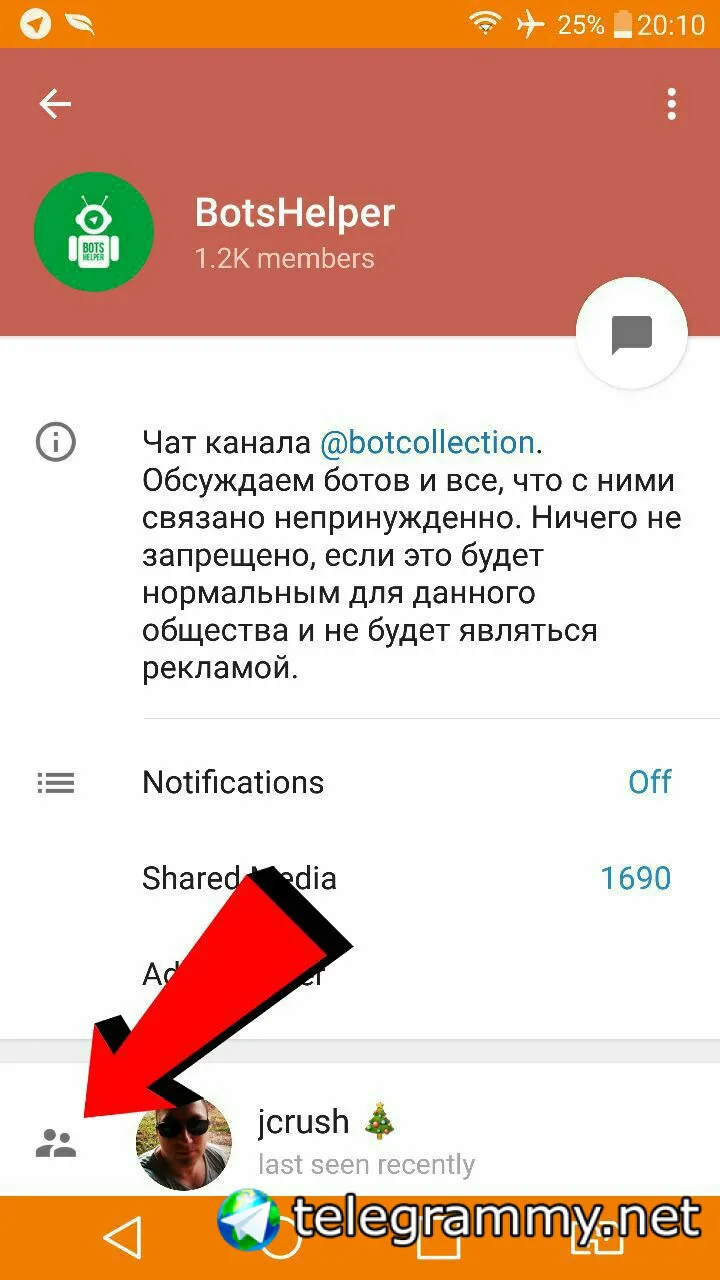The image size is (720, 1280).
Task: Open the overflow menu
Action: point(671,104)
